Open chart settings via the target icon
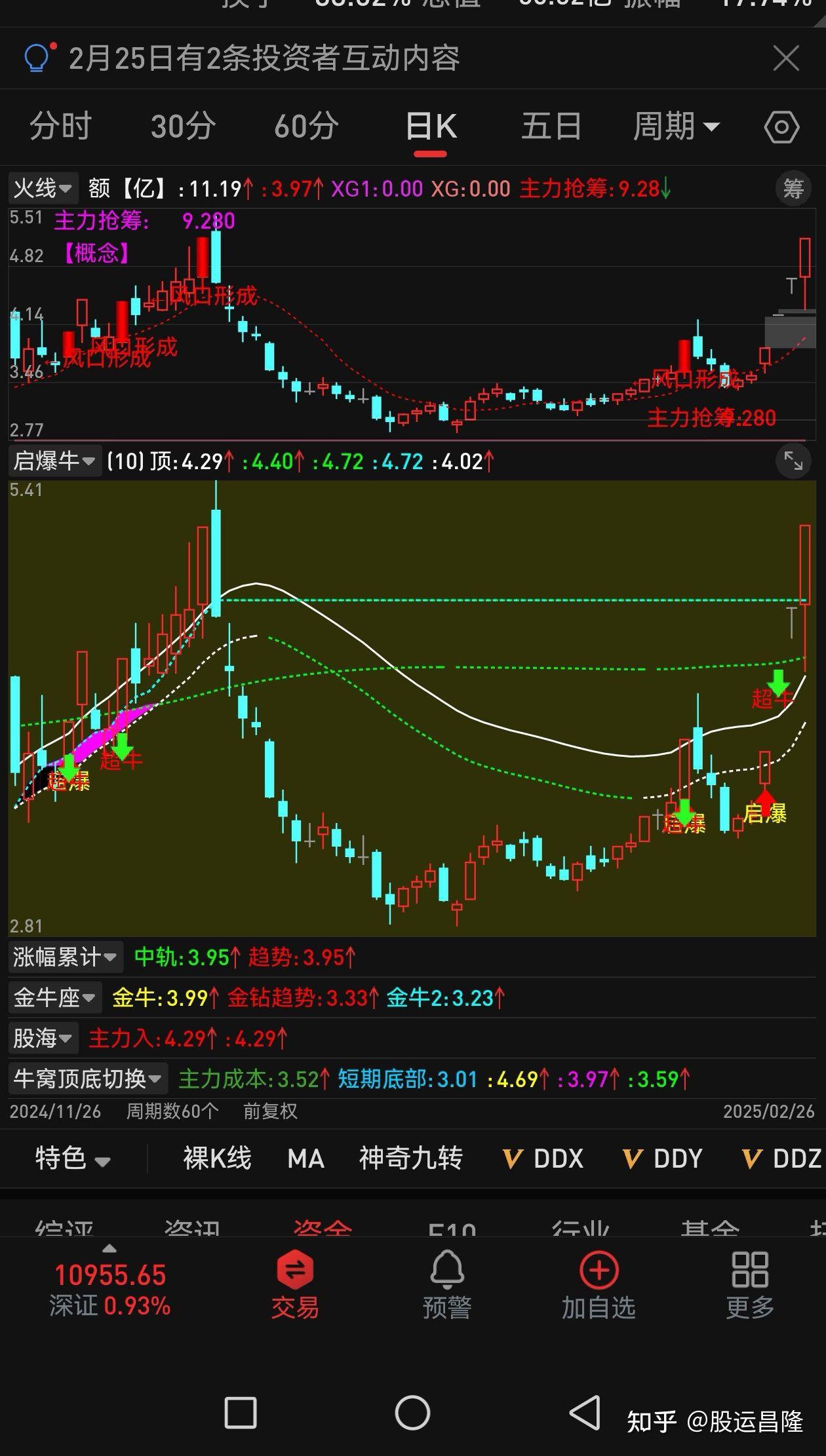The image size is (826, 1456). point(781,127)
